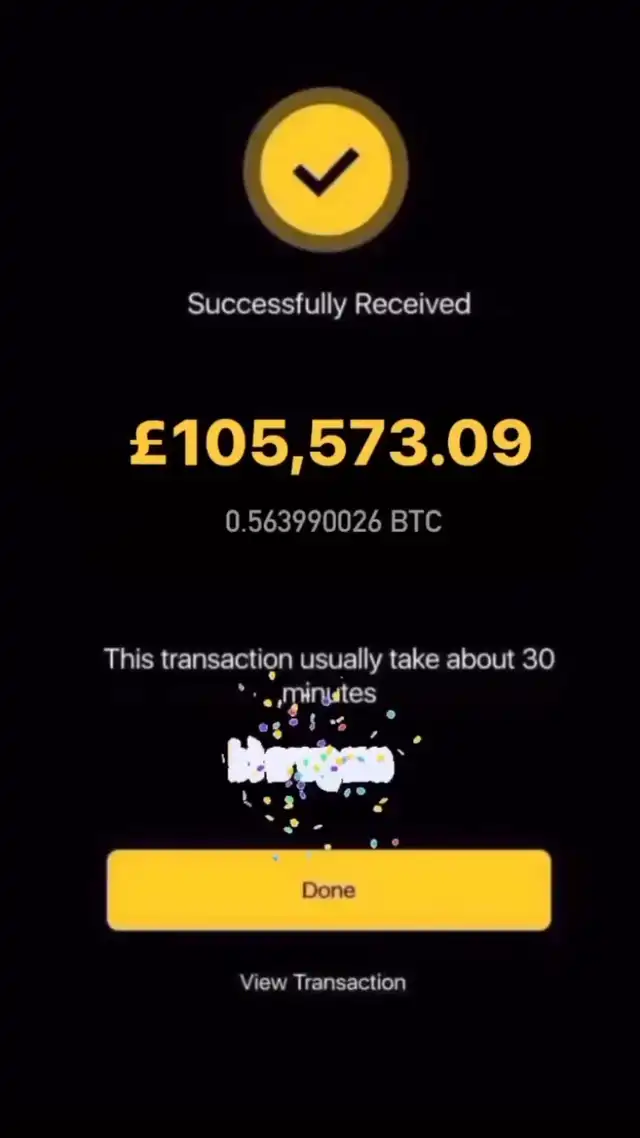Open the View Transaction link
This screenshot has width=640, height=1138.
[x=322, y=982]
